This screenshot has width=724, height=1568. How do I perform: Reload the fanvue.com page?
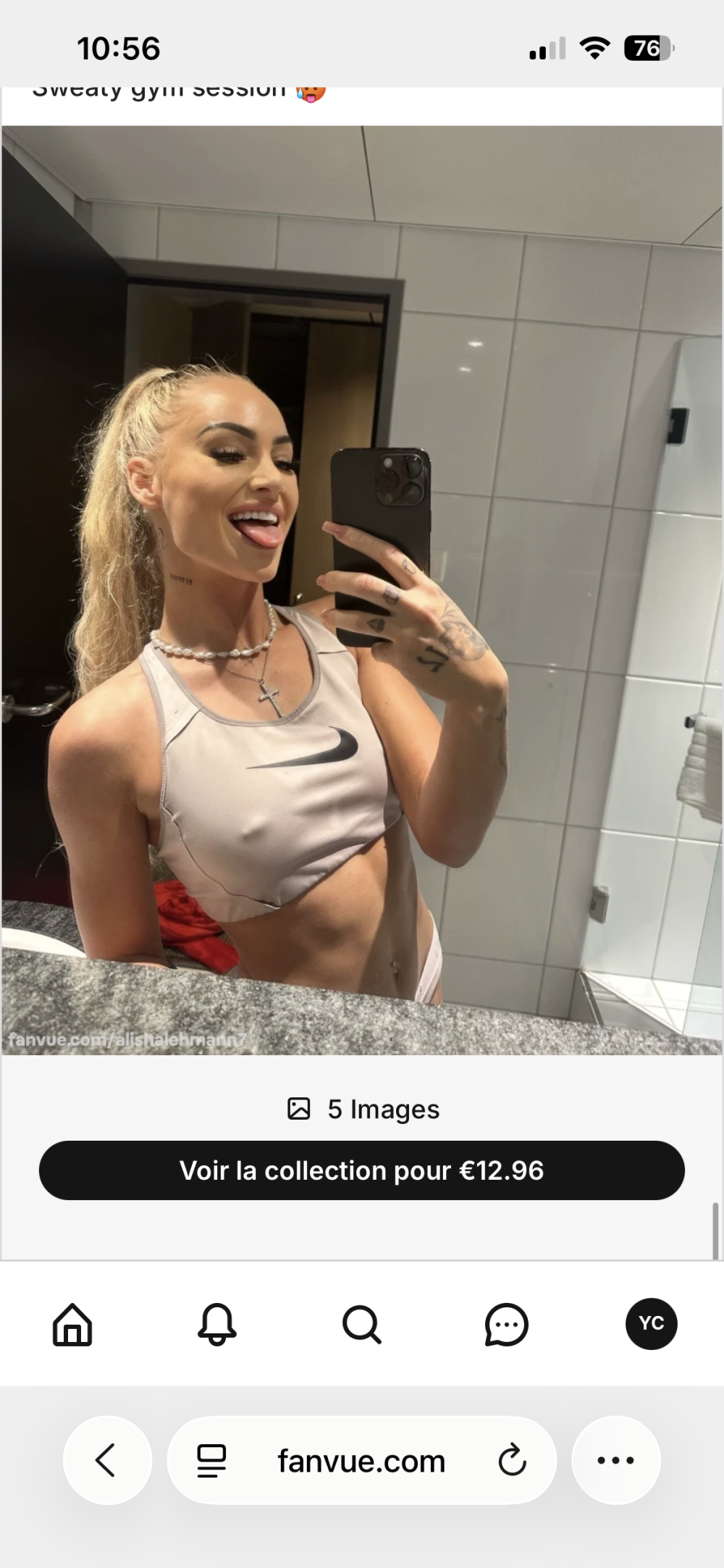pos(512,1460)
